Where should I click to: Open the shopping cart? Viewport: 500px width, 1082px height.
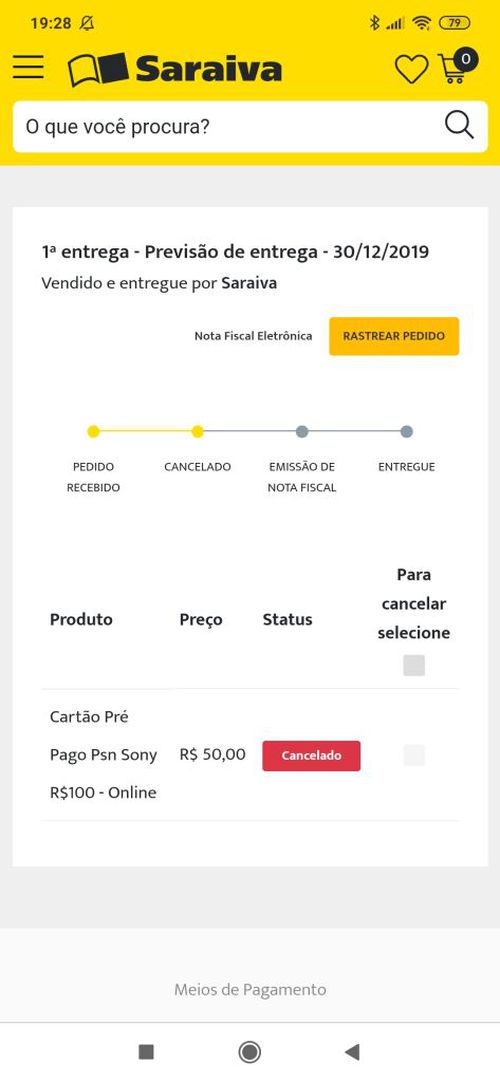(457, 66)
